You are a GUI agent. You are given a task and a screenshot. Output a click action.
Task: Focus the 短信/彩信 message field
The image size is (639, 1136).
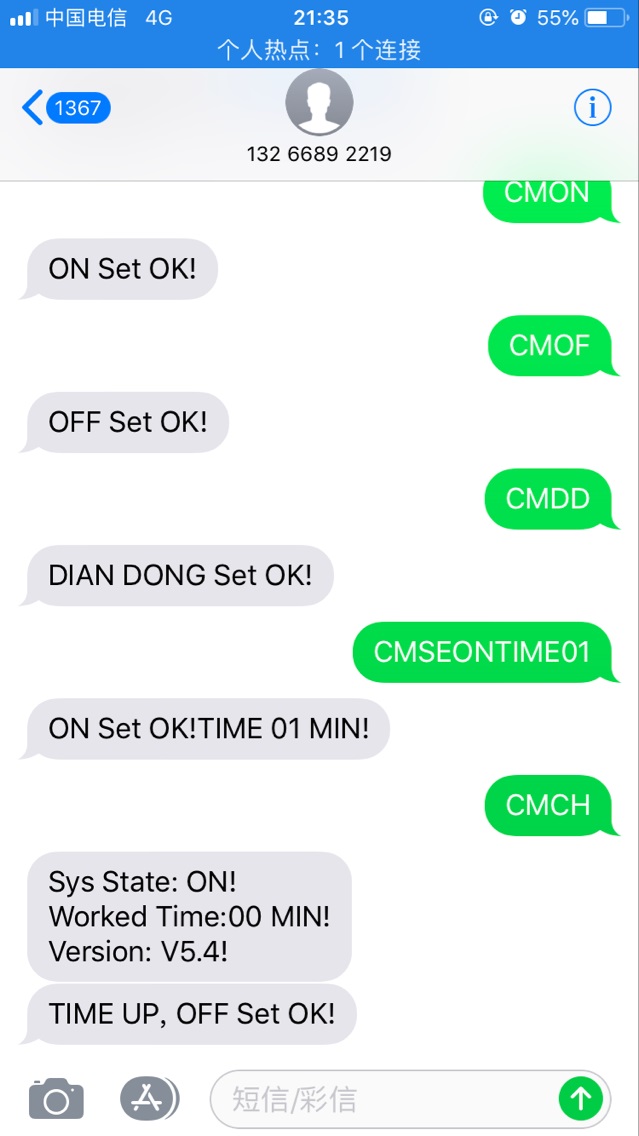pos(380,1100)
